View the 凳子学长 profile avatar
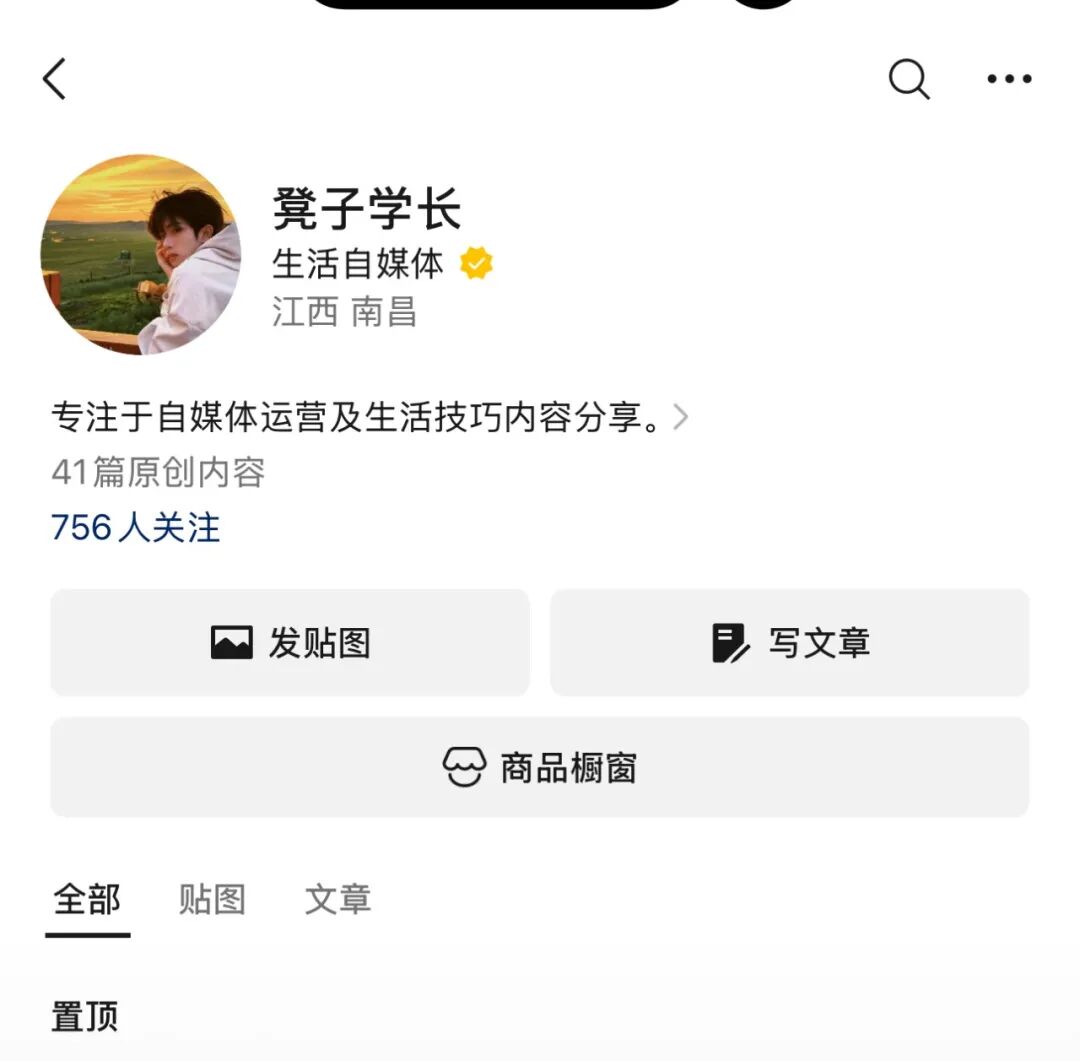 (141, 255)
